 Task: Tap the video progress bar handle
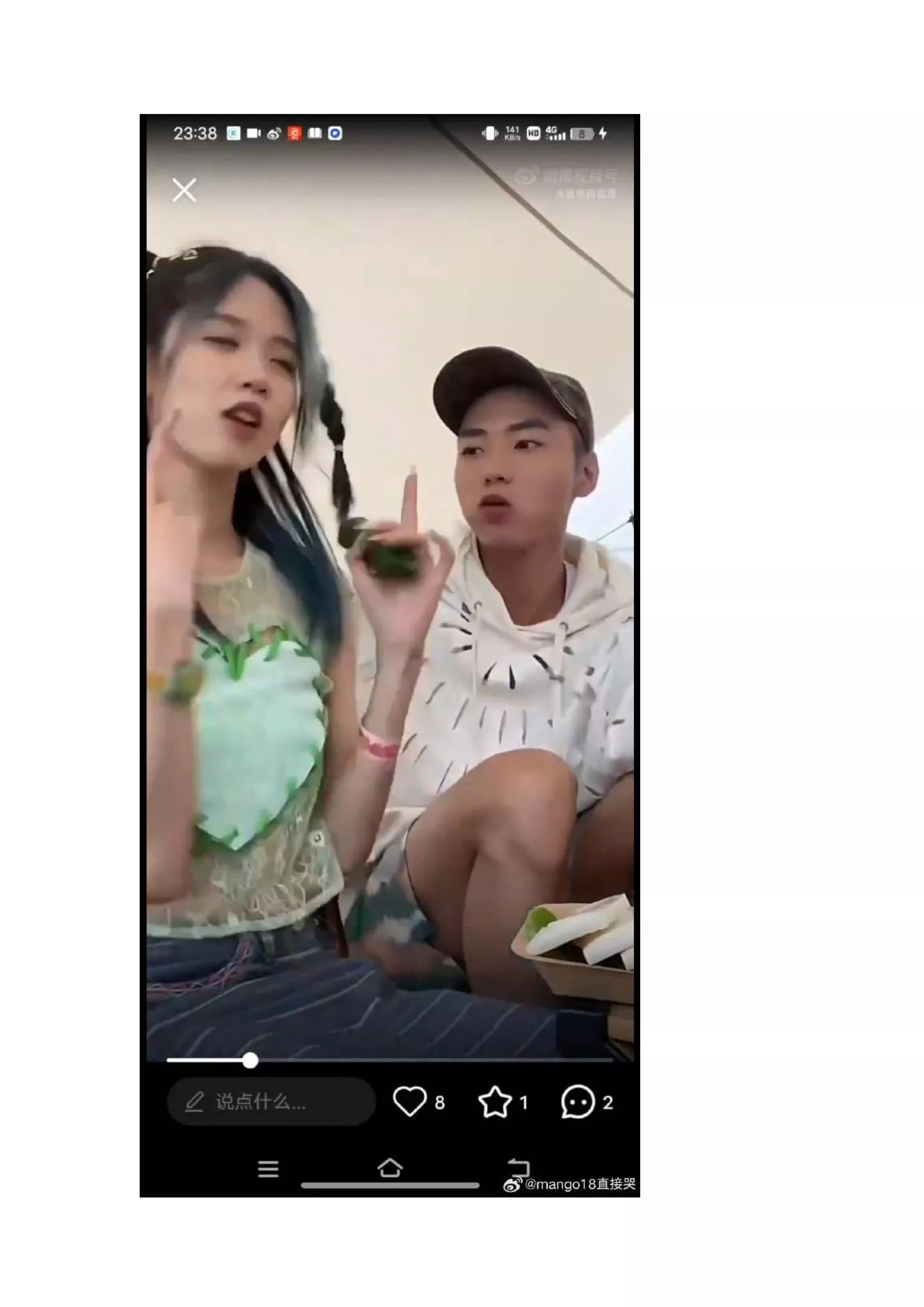pyautogui.click(x=250, y=1060)
